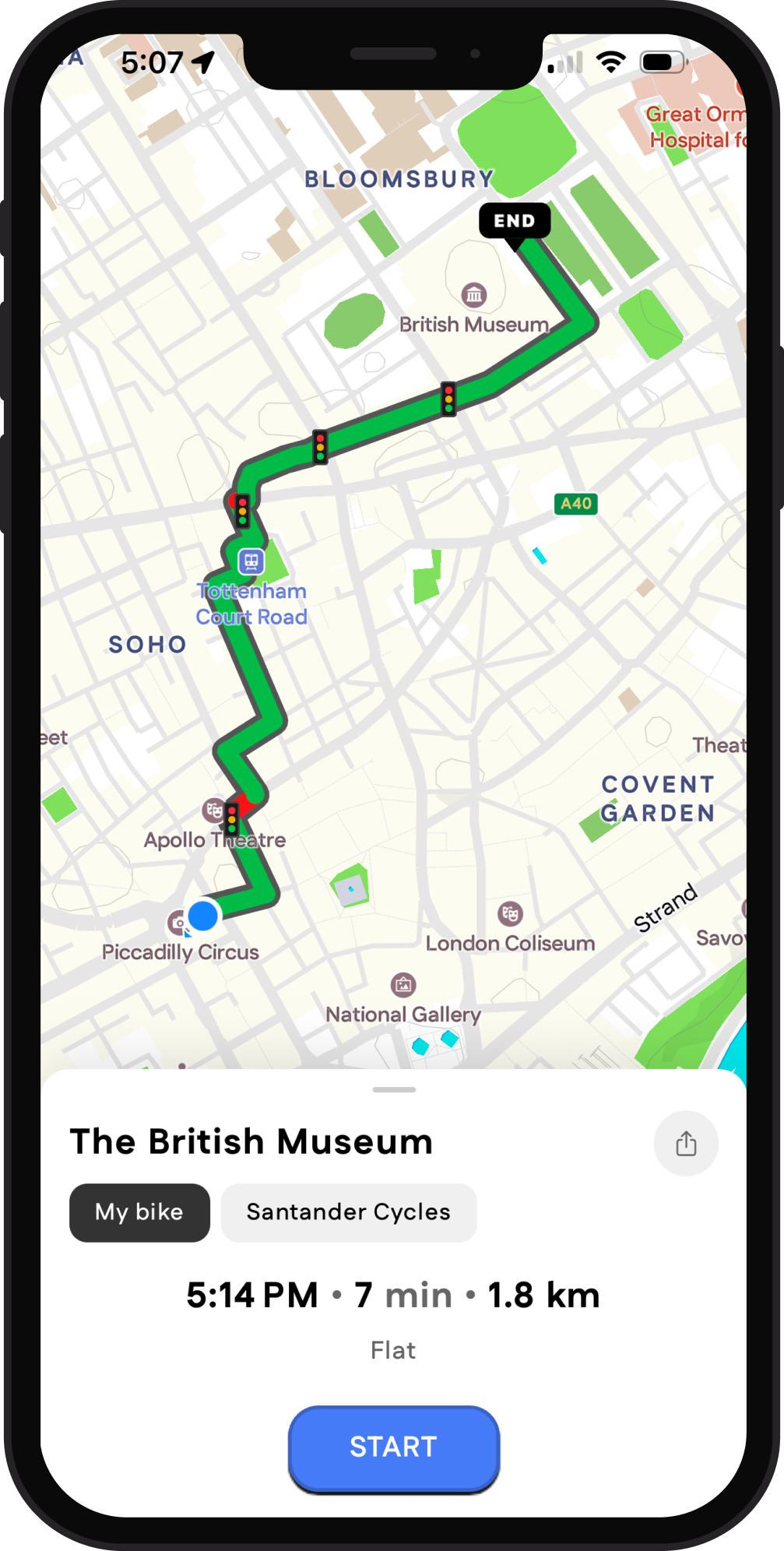Share the route to The British Museum

(686, 1144)
